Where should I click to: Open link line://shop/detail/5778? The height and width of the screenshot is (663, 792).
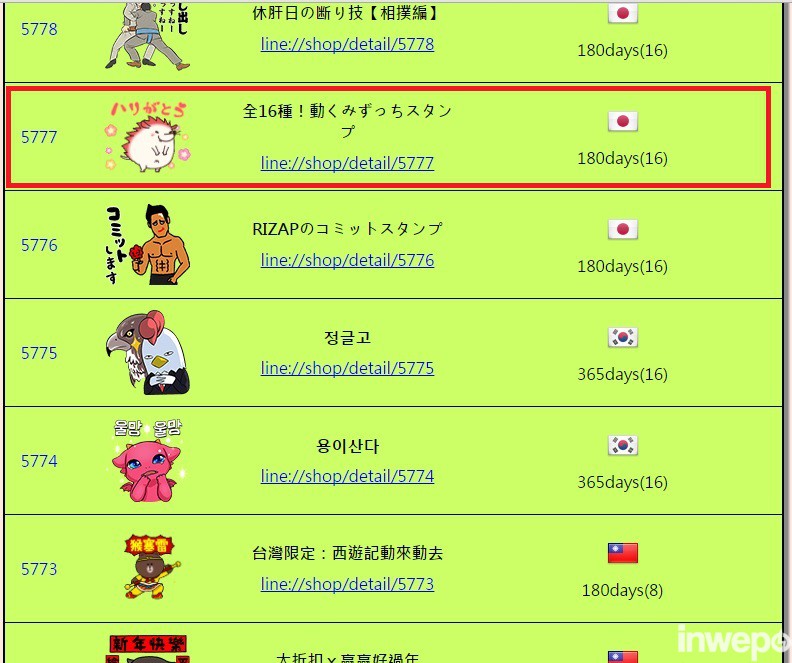coord(347,45)
